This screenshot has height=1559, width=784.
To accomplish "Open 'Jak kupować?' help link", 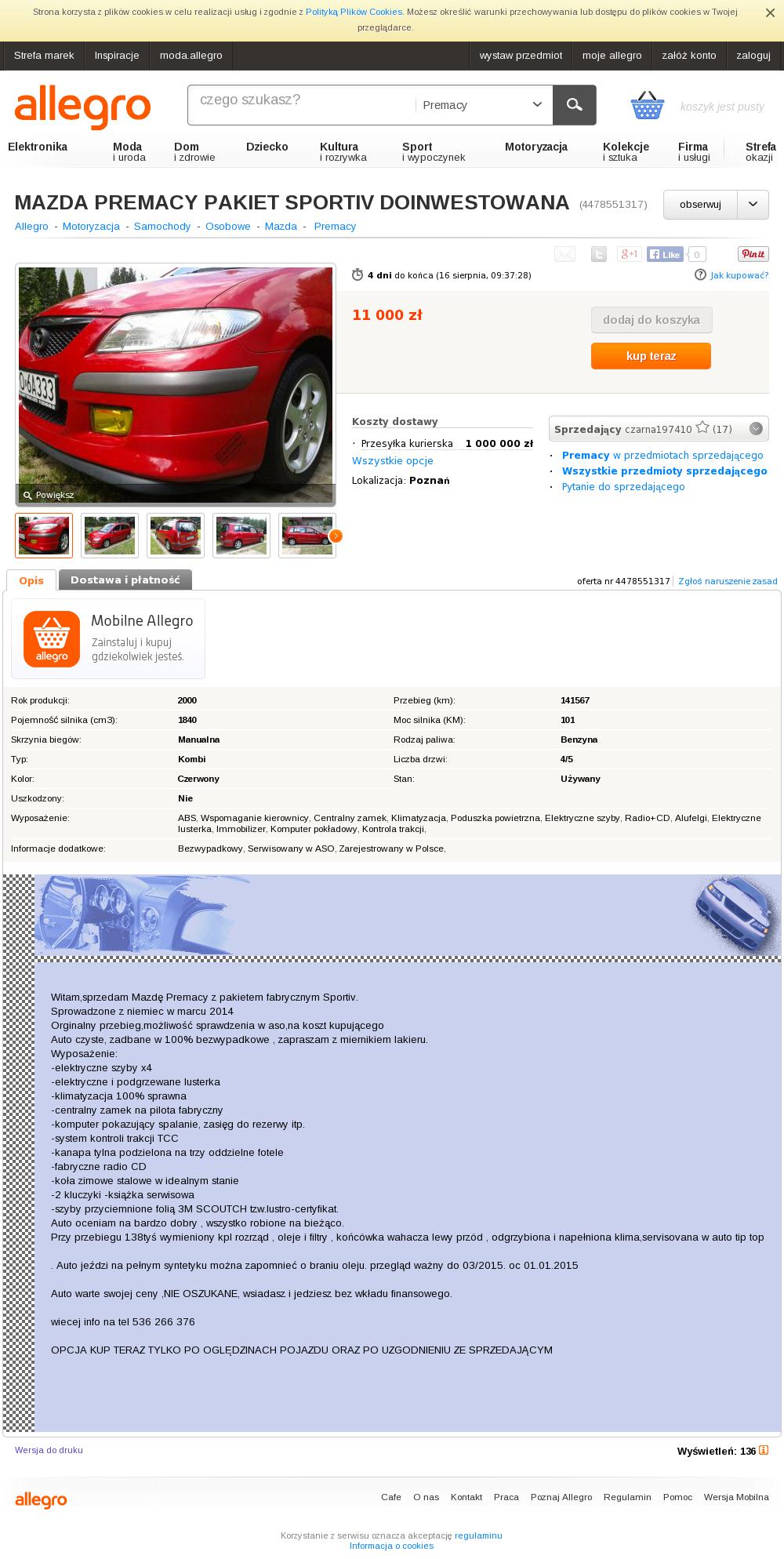I will pos(739,275).
